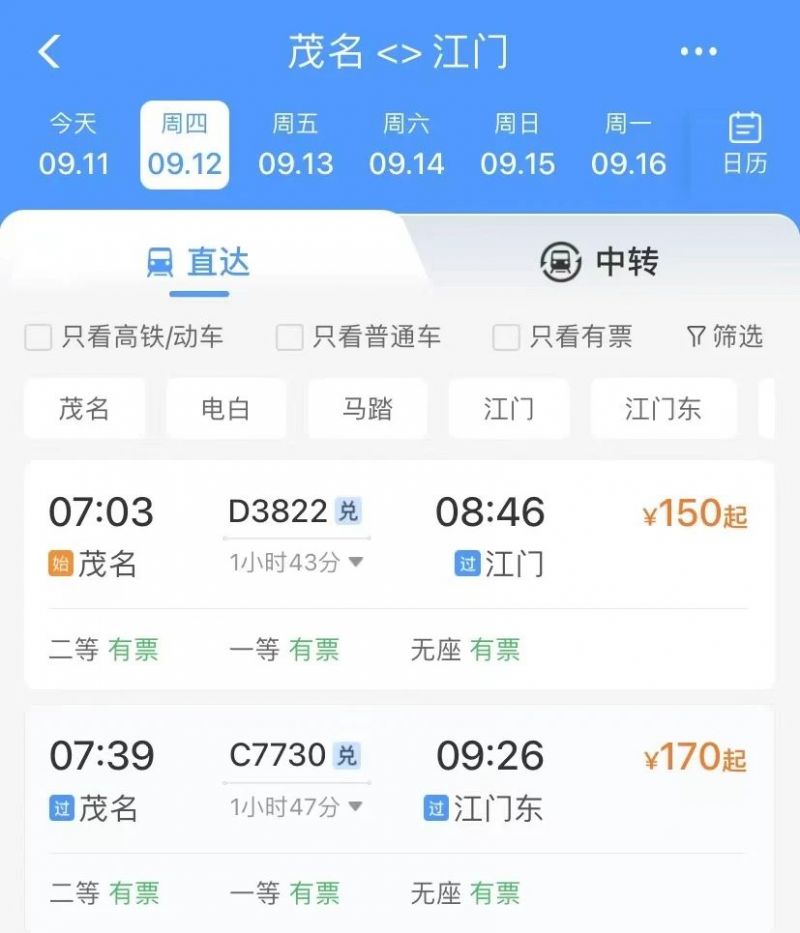Viewport: 800px width, 933px height.
Task: Switch to the 中转 transfer tab
Action: point(600,262)
